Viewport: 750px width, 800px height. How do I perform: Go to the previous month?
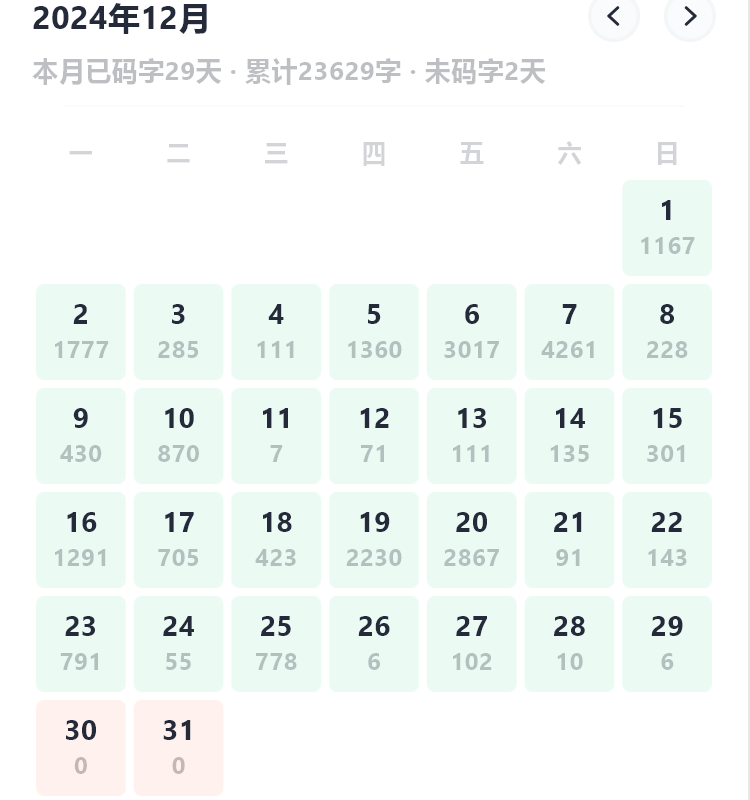point(614,17)
